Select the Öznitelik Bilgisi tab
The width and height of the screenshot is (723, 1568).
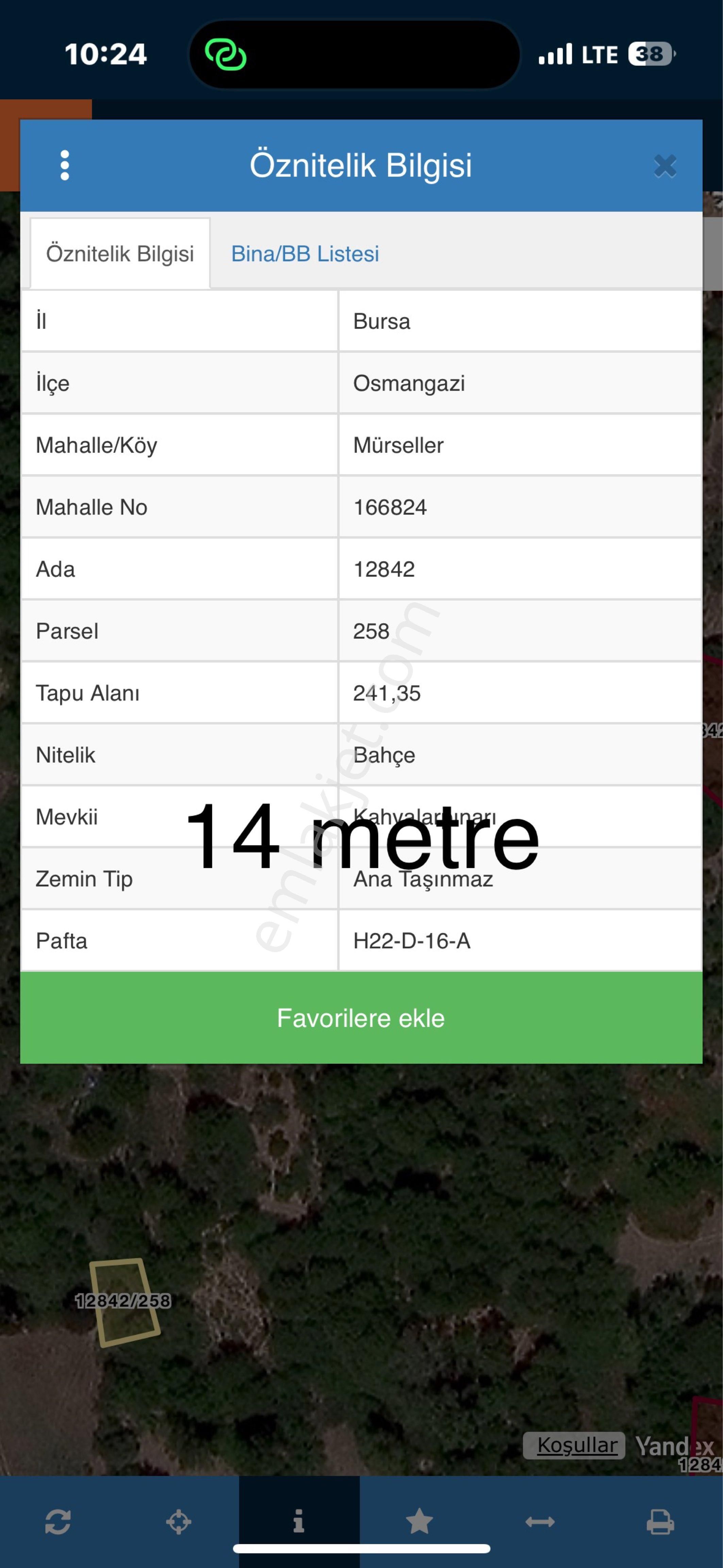[120, 254]
